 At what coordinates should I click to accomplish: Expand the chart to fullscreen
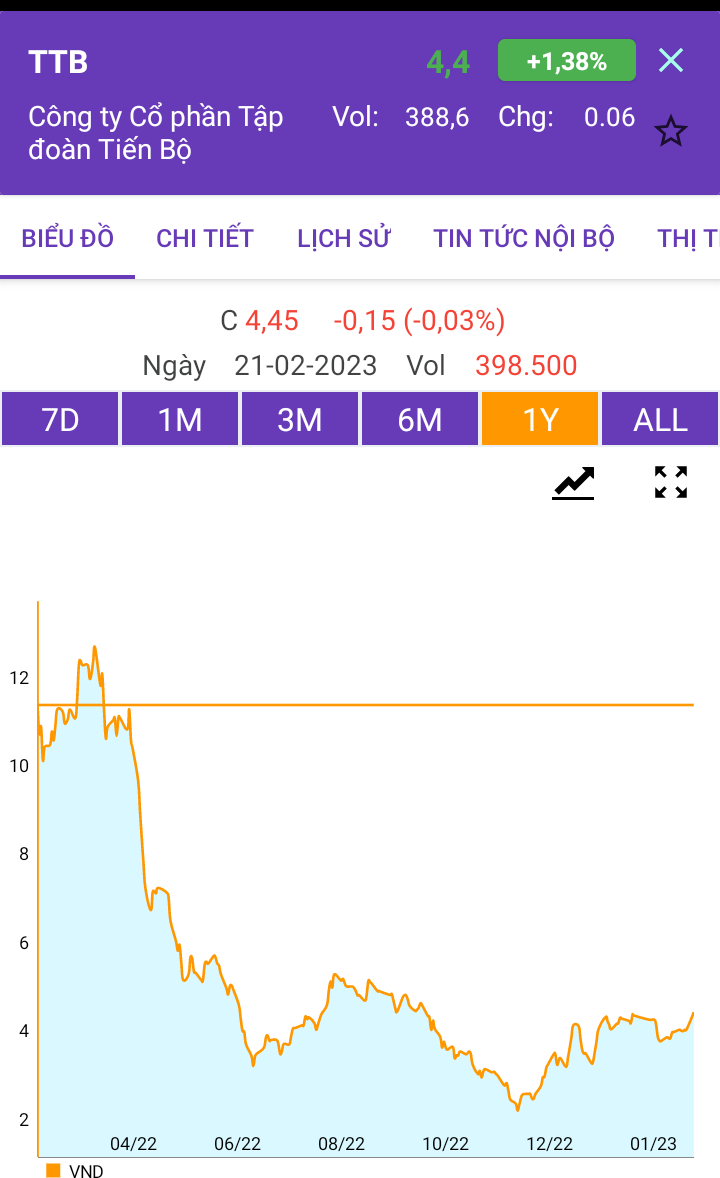coord(671,482)
